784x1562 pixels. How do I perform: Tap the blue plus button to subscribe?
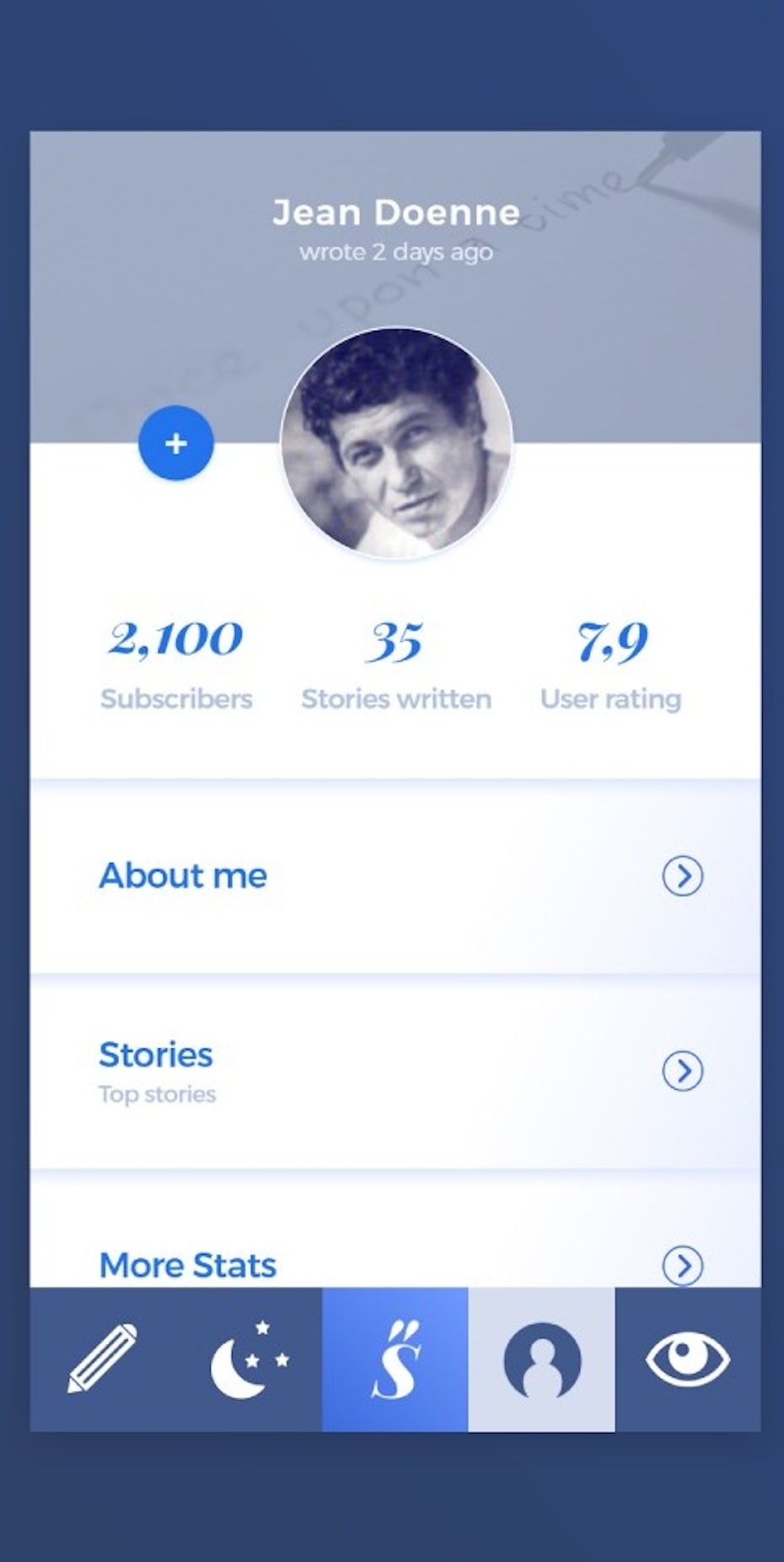pos(175,443)
